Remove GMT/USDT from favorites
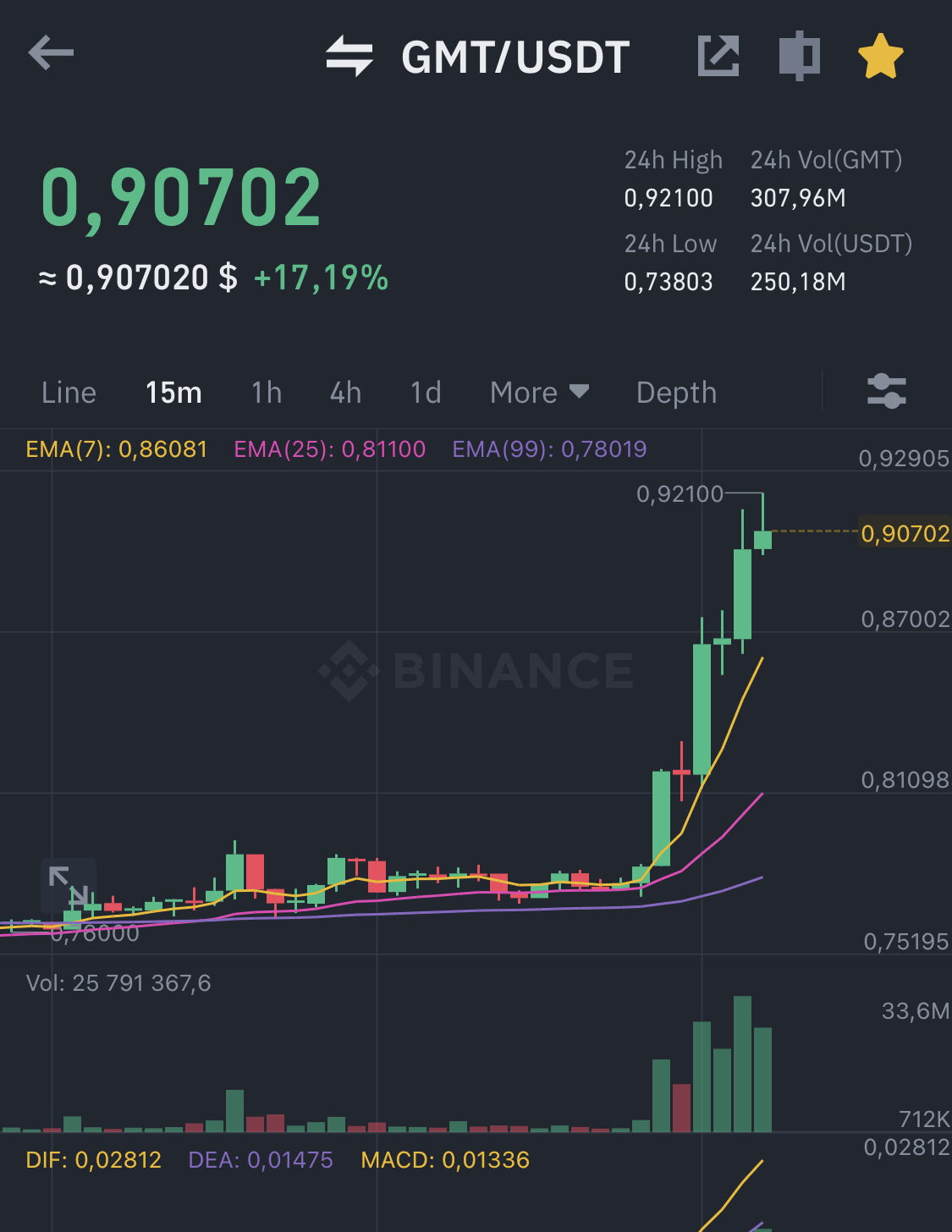Image resolution: width=952 pixels, height=1232 pixels. [880, 56]
